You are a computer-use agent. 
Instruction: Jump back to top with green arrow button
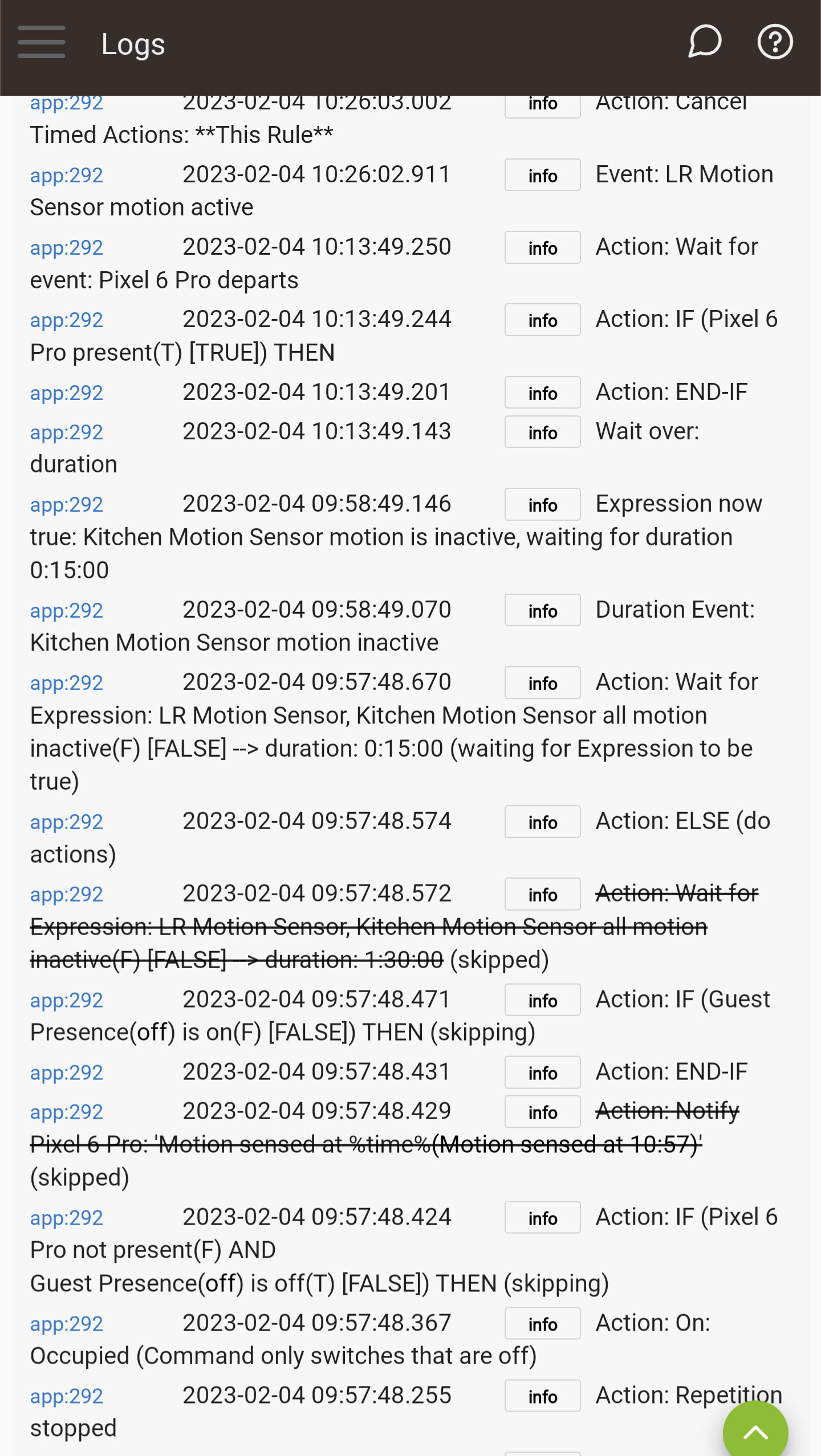pyautogui.click(x=755, y=1431)
